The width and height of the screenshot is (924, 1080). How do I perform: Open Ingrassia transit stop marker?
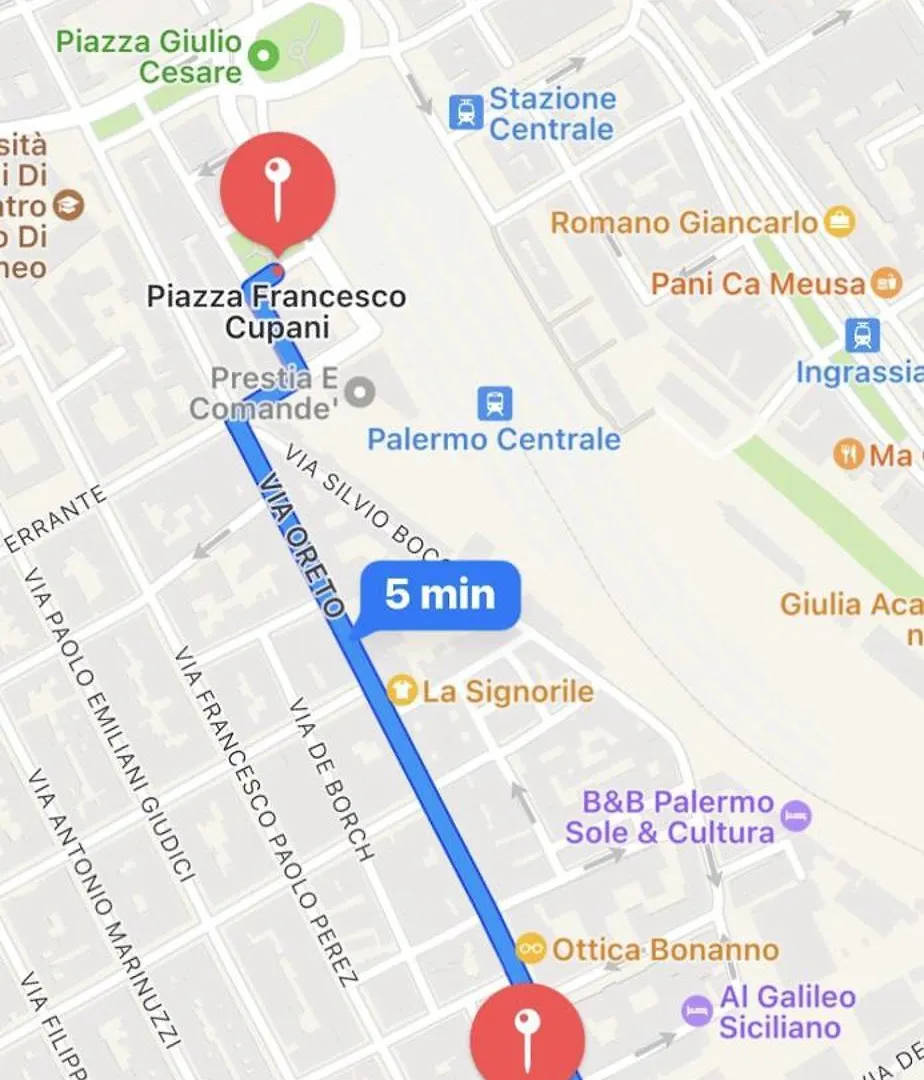pyautogui.click(x=862, y=335)
